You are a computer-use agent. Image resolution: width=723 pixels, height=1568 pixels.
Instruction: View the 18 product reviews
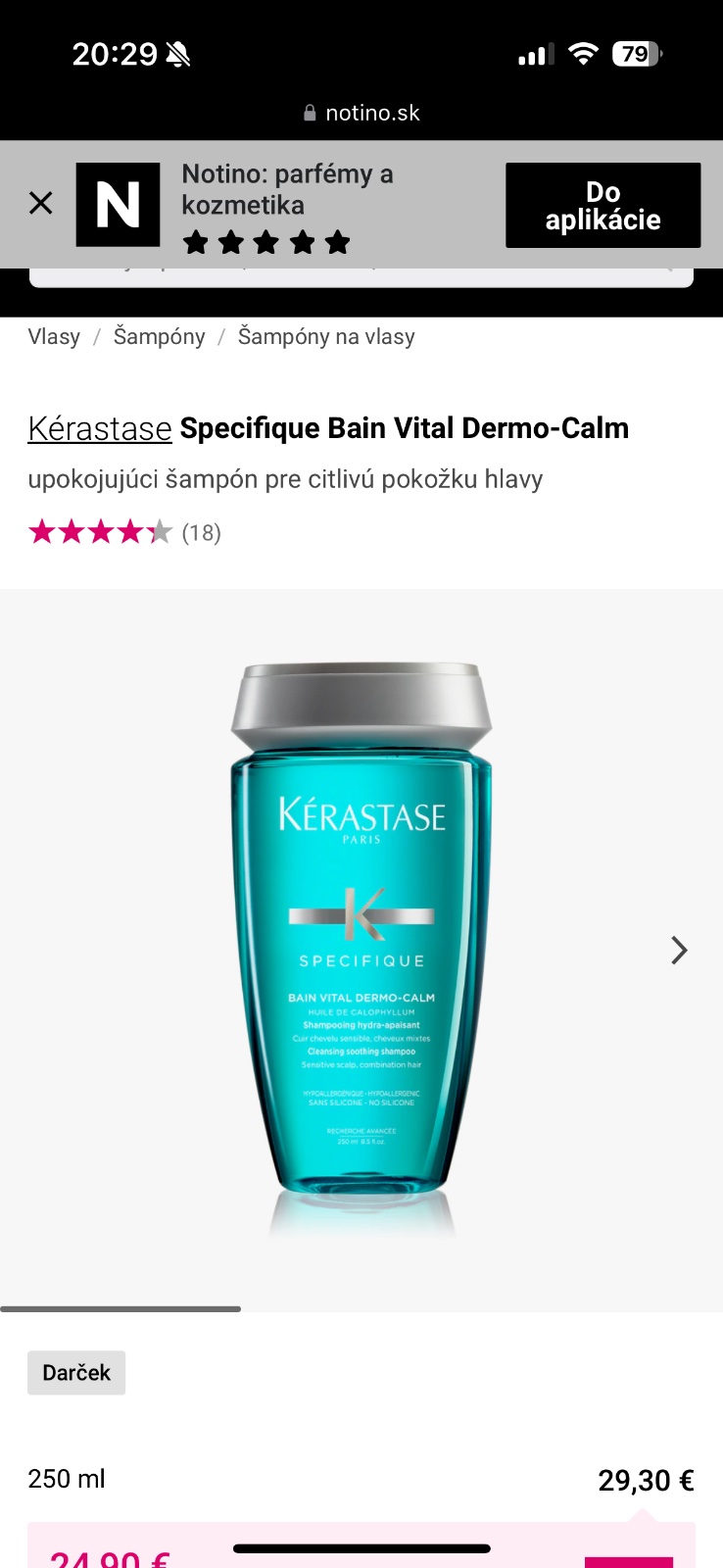click(x=201, y=533)
